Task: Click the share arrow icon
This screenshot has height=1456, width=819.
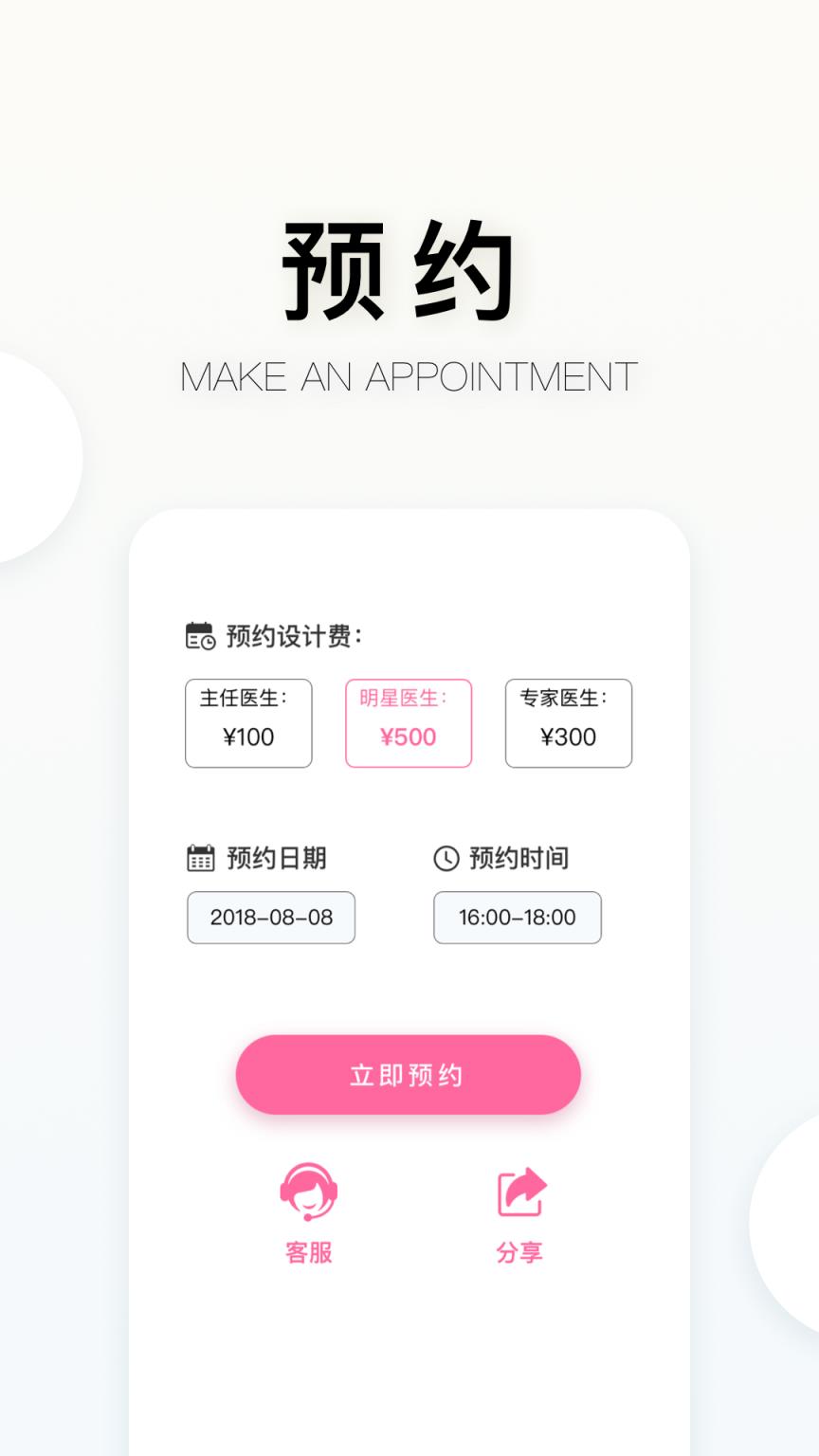Action: (519, 1192)
